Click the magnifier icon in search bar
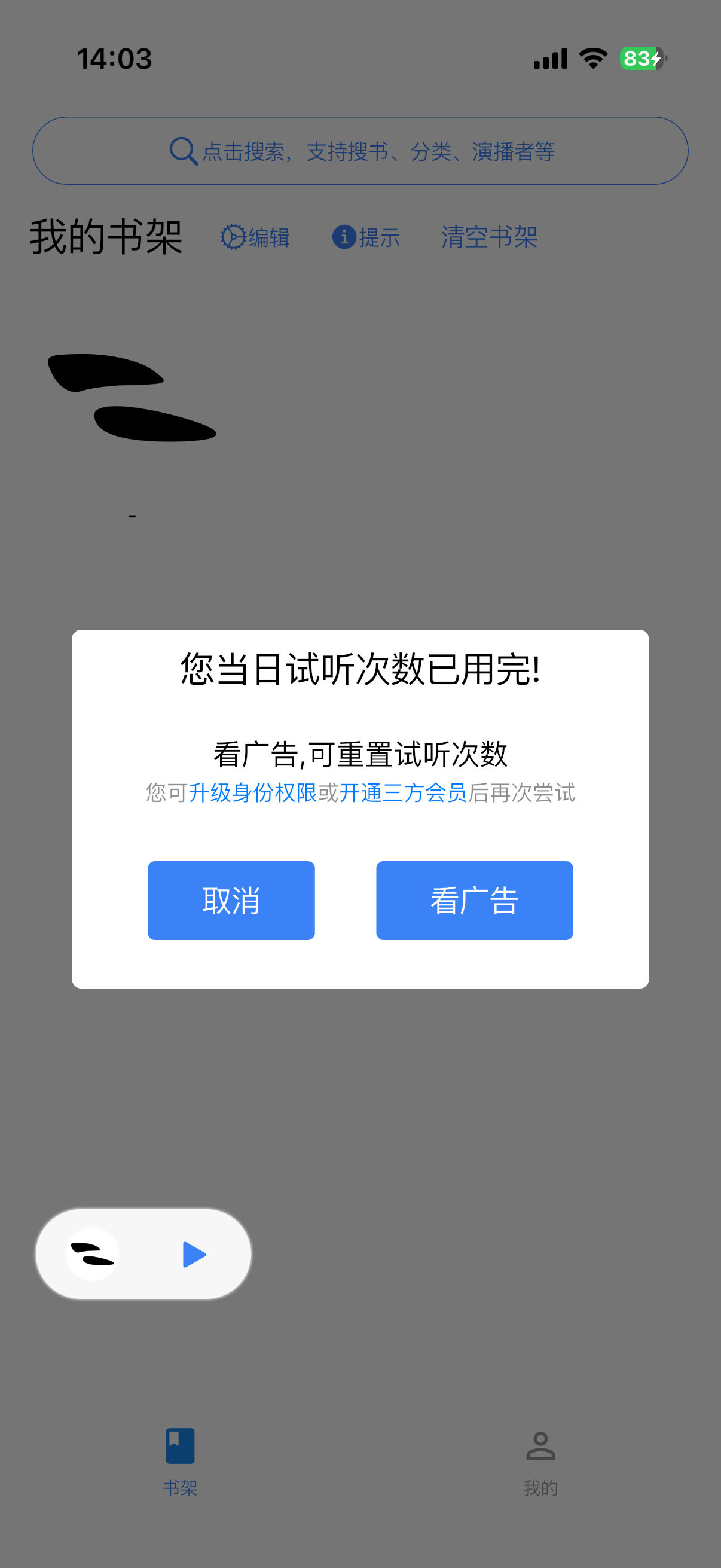 pos(182,151)
